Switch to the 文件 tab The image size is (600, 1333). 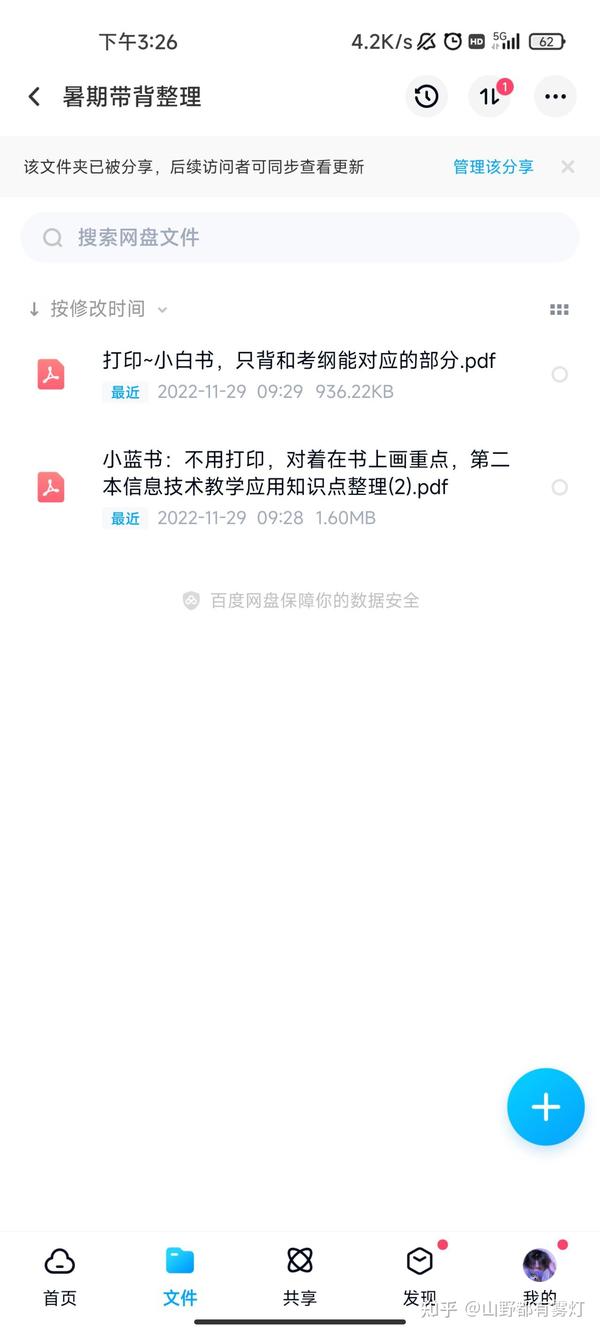(180, 1276)
